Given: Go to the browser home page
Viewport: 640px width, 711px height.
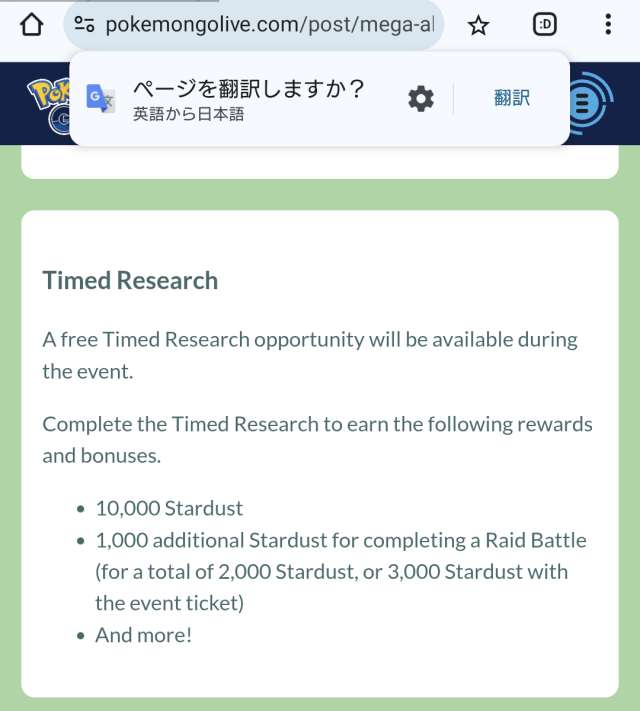Looking at the screenshot, I should [x=31, y=25].
